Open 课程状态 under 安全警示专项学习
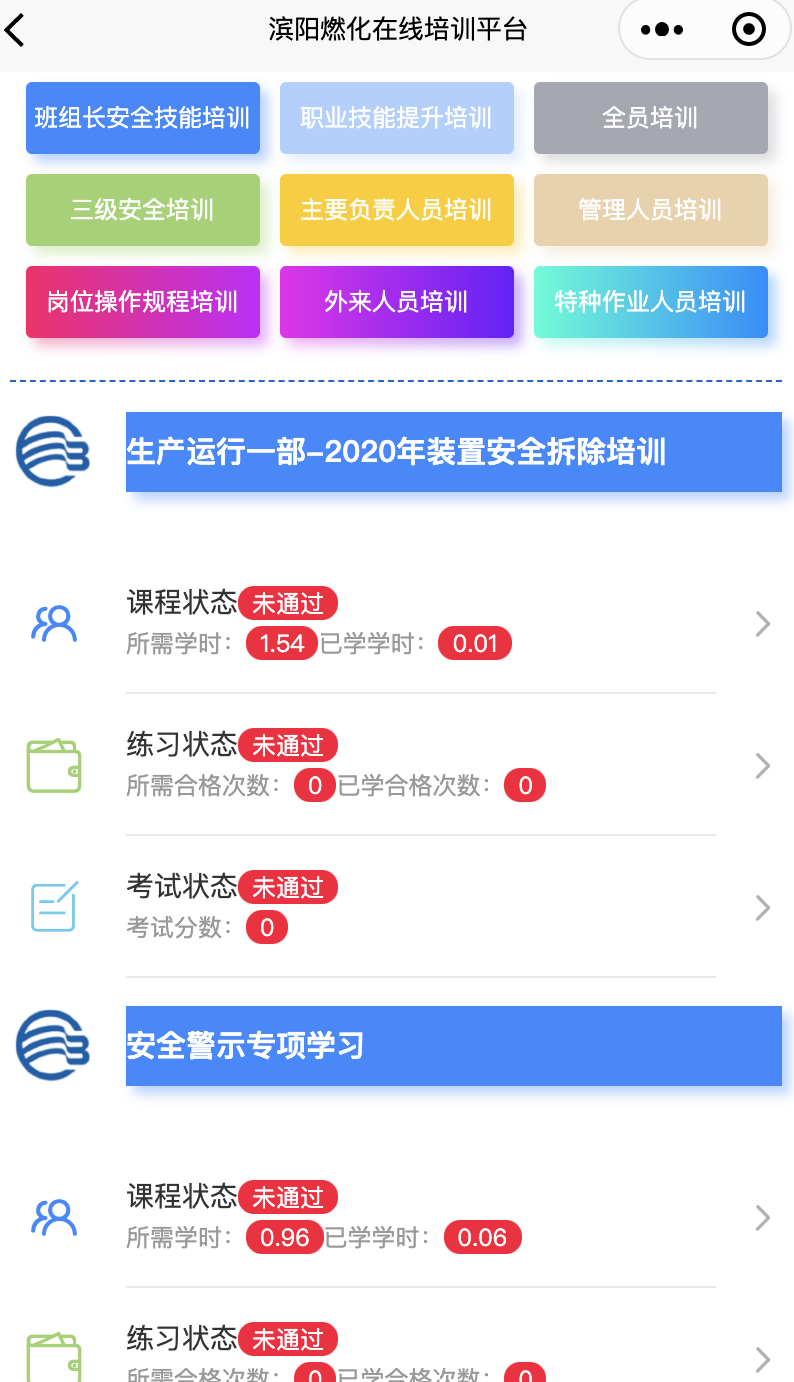The width and height of the screenshot is (794, 1382). [420, 1217]
